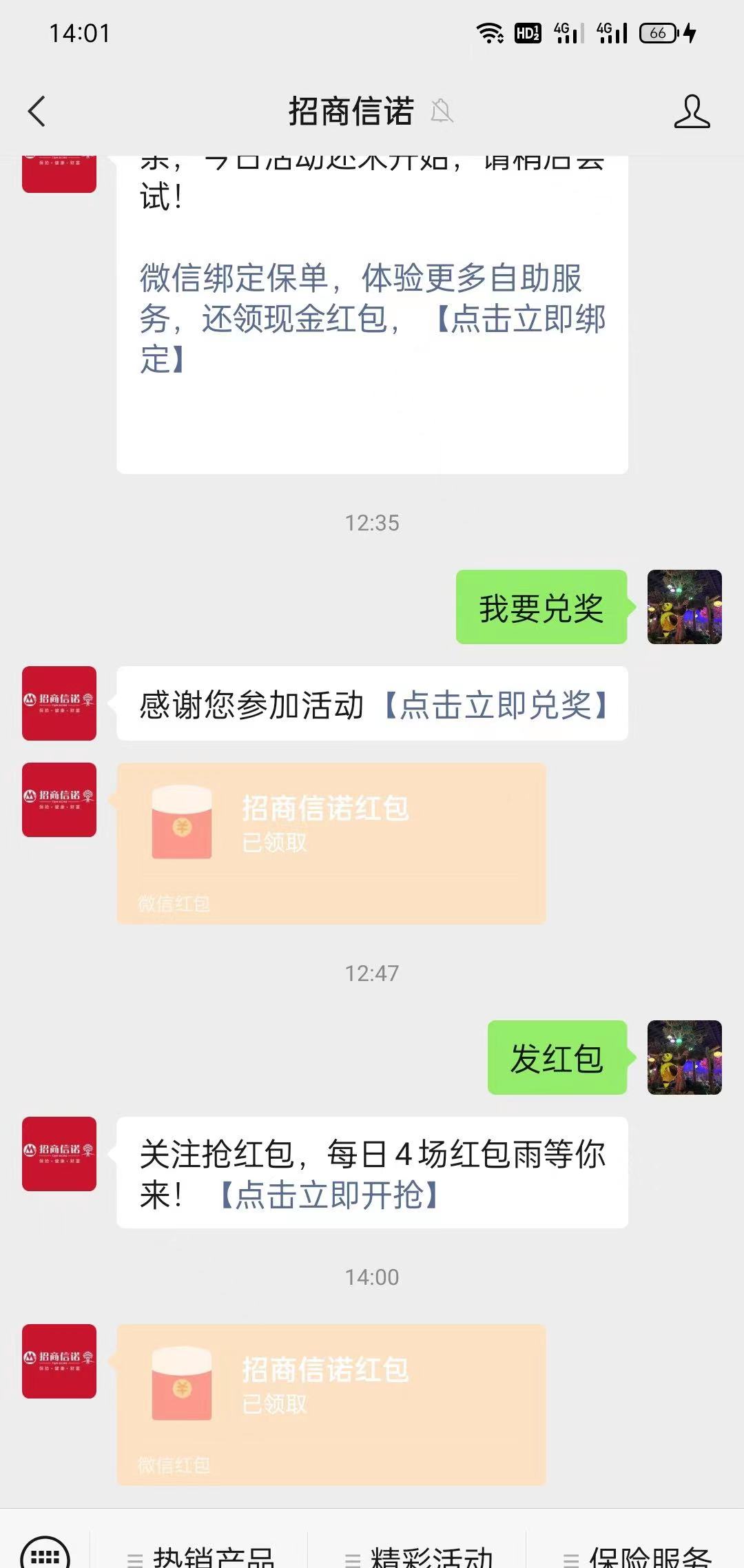Tap 招商信诺 avatar beside 关注抢红包 message
This screenshot has height=1568, width=744.
[59, 1154]
